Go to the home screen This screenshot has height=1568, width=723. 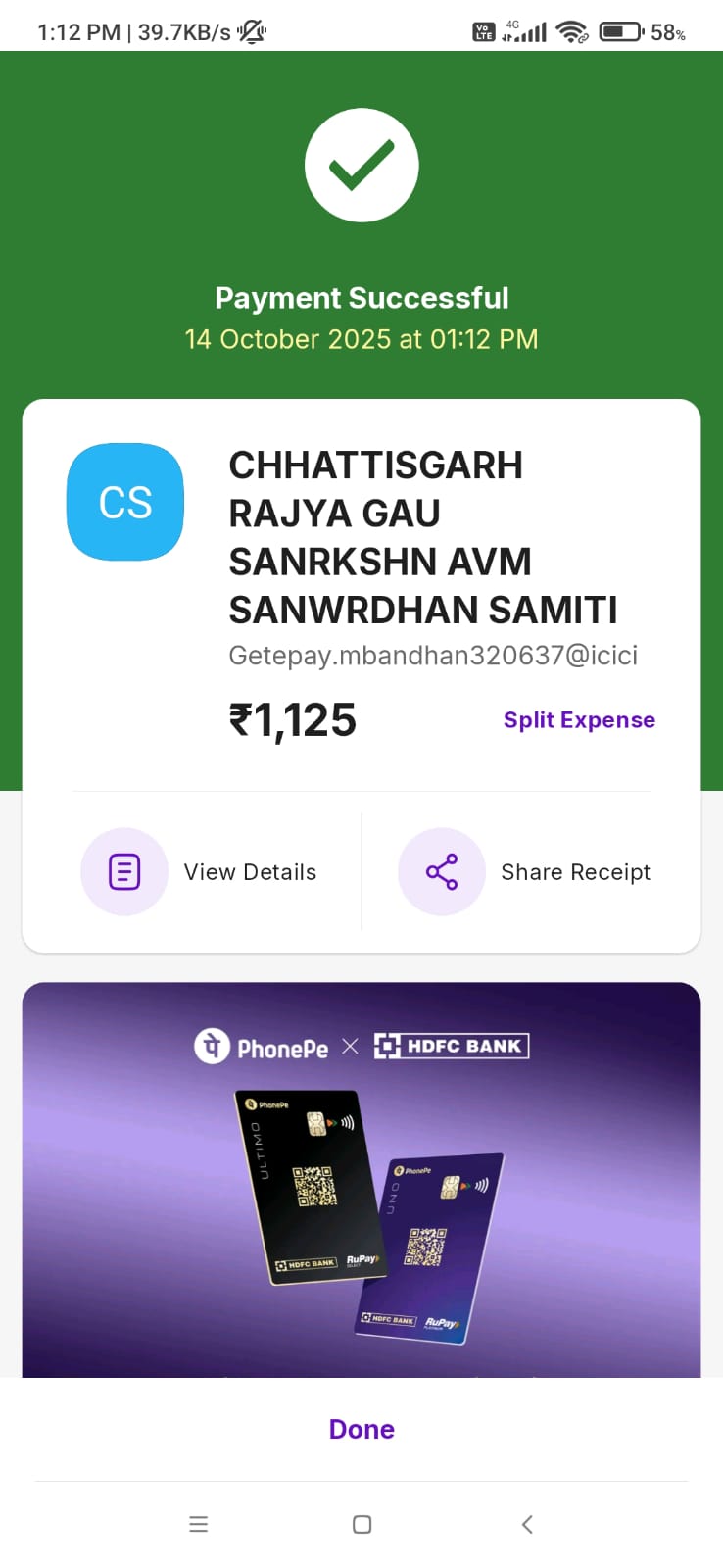pyautogui.click(x=361, y=1524)
